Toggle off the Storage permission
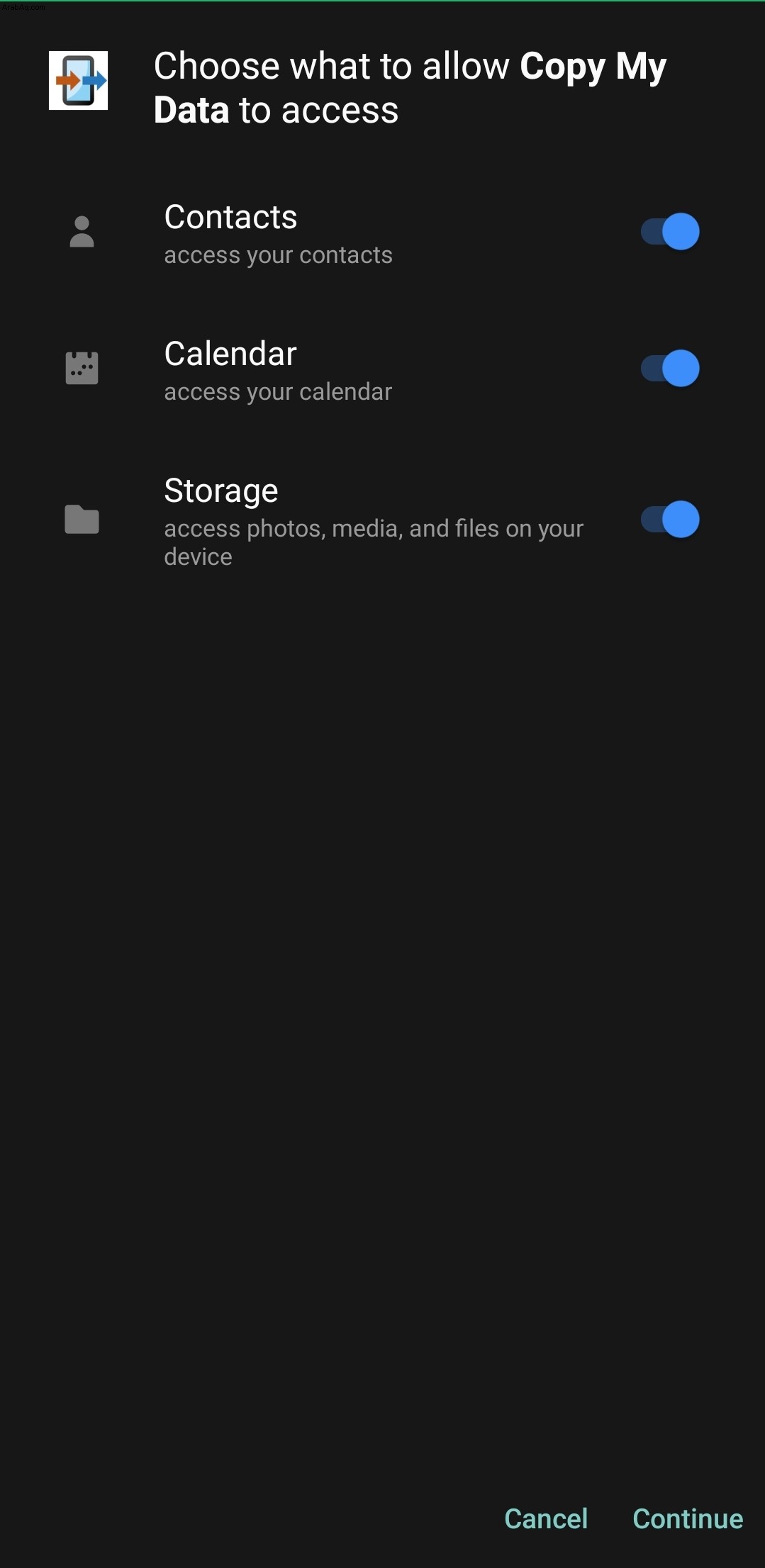Image resolution: width=765 pixels, height=1568 pixels. (x=670, y=520)
